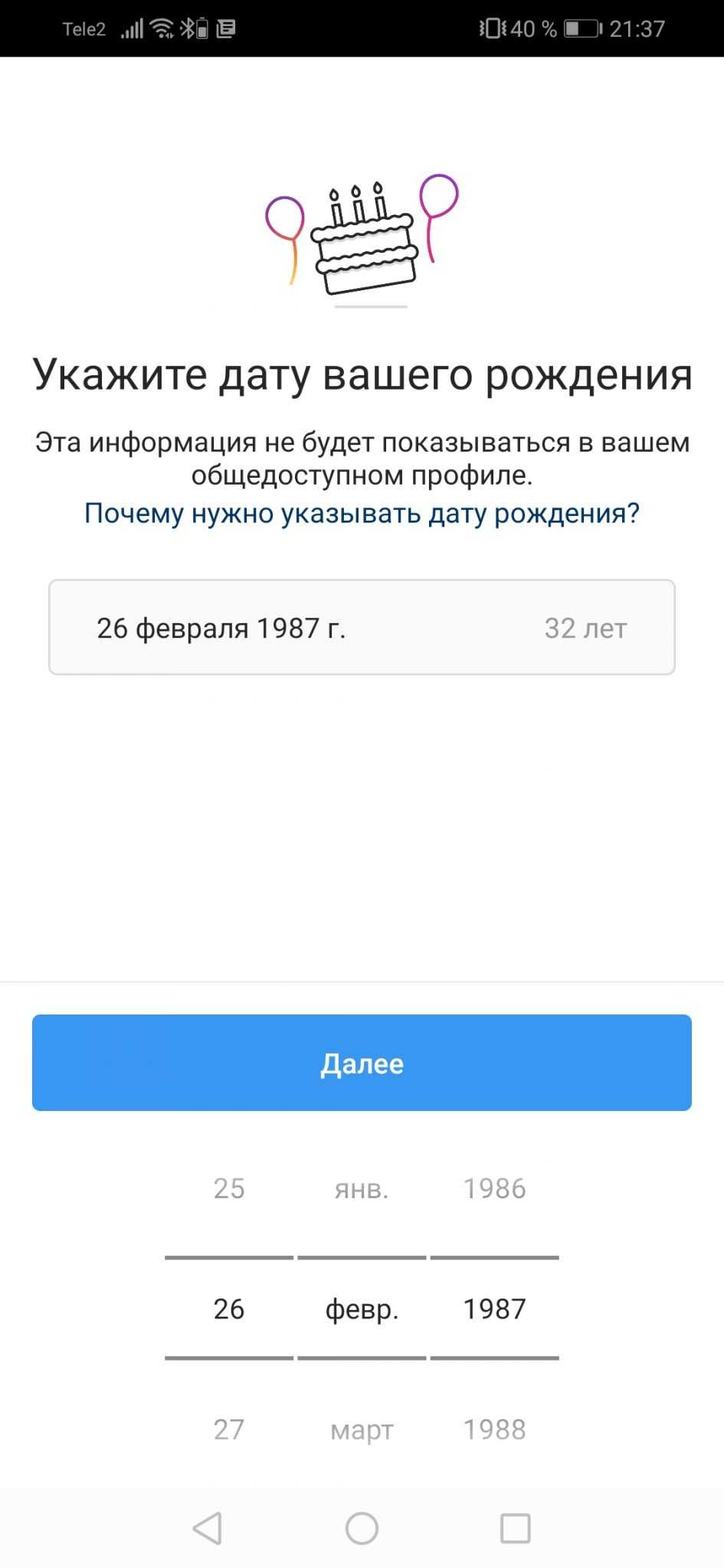
Task: Select year 1988 in the picker
Action: pyautogui.click(x=495, y=1429)
